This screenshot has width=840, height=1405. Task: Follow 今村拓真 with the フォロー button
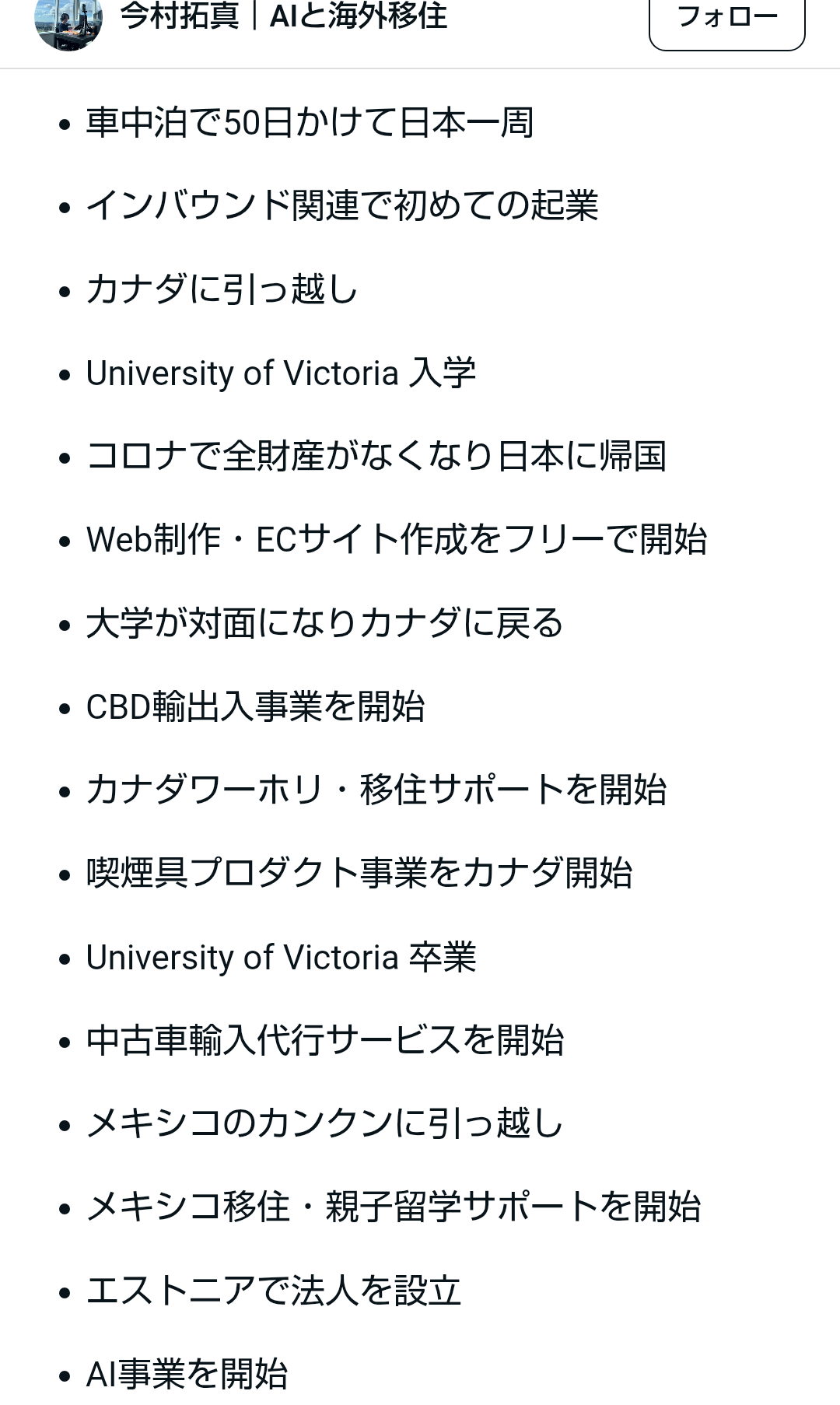point(726,19)
